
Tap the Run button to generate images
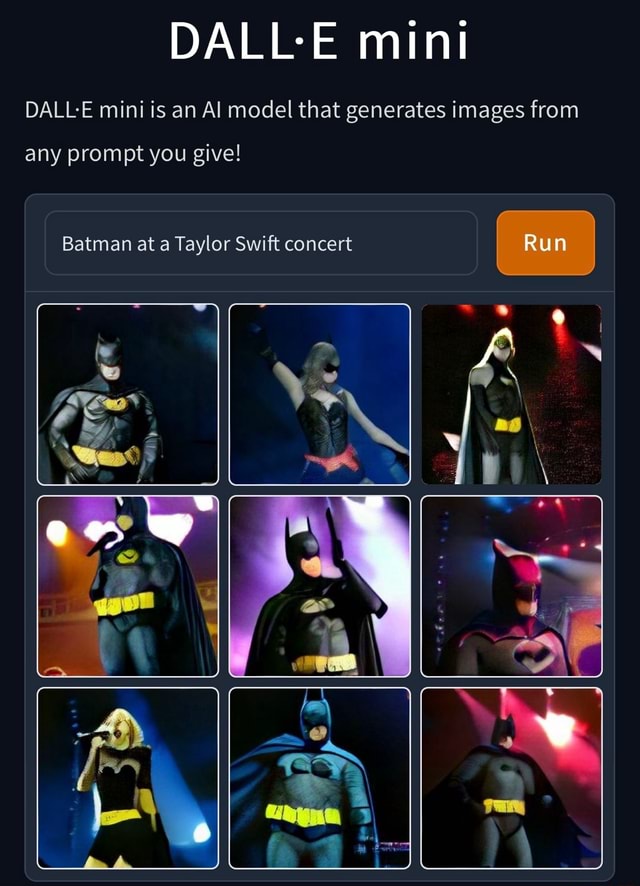(545, 243)
